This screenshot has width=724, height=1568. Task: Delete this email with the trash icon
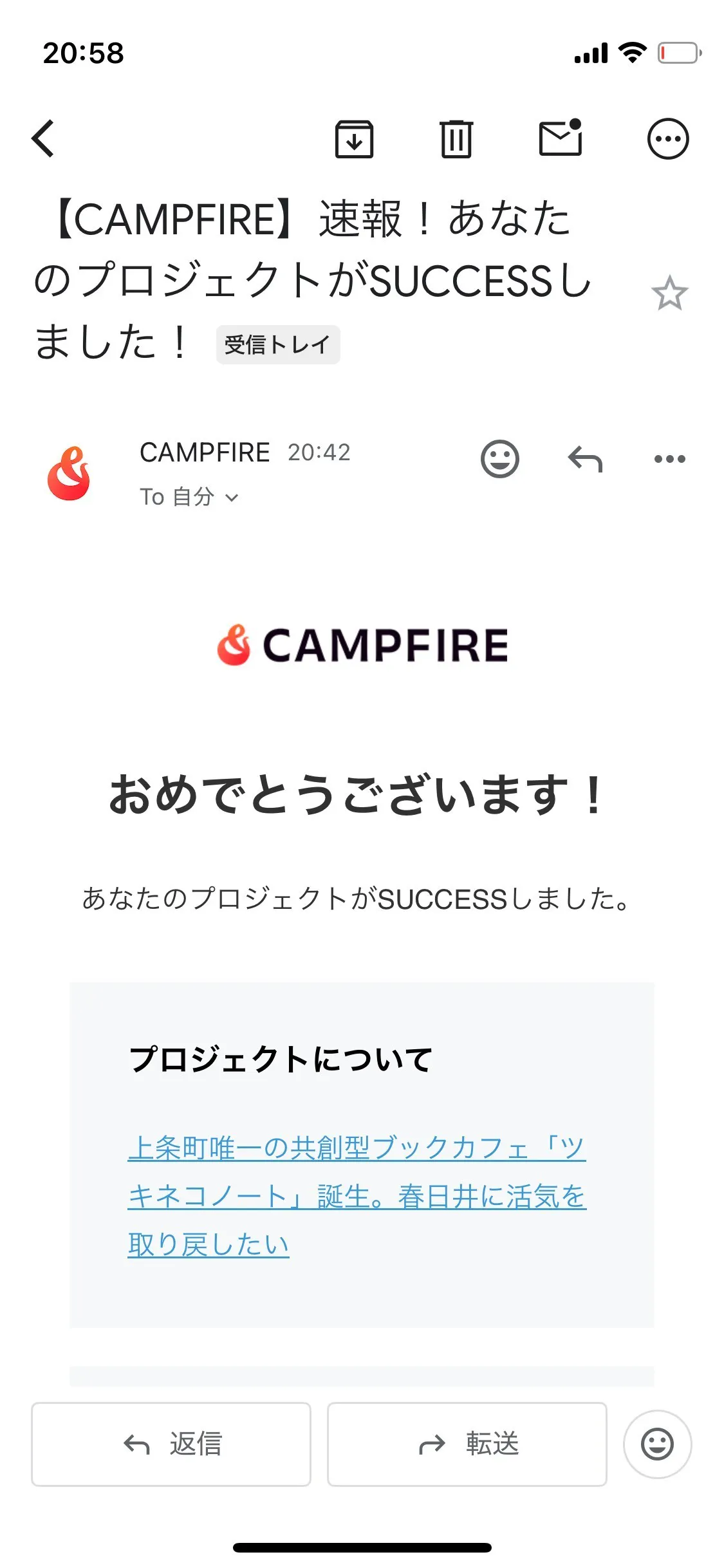click(x=456, y=138)
